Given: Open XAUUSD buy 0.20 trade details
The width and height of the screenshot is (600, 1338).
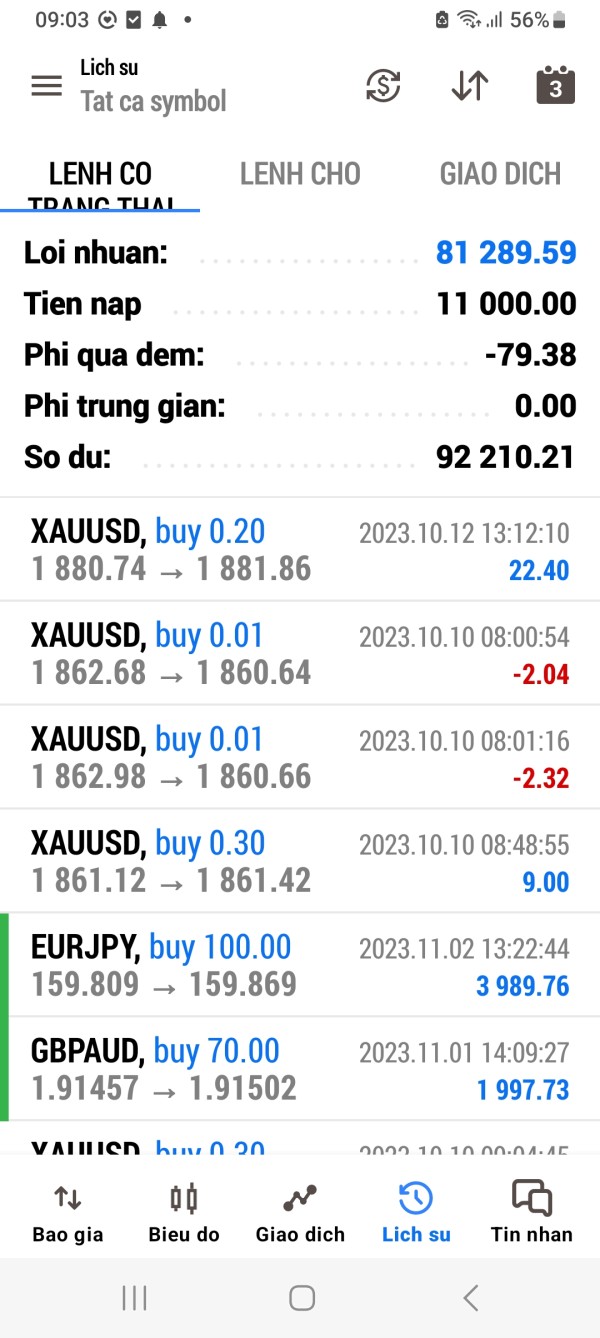Looking at the screenshot, I should 300,550.
